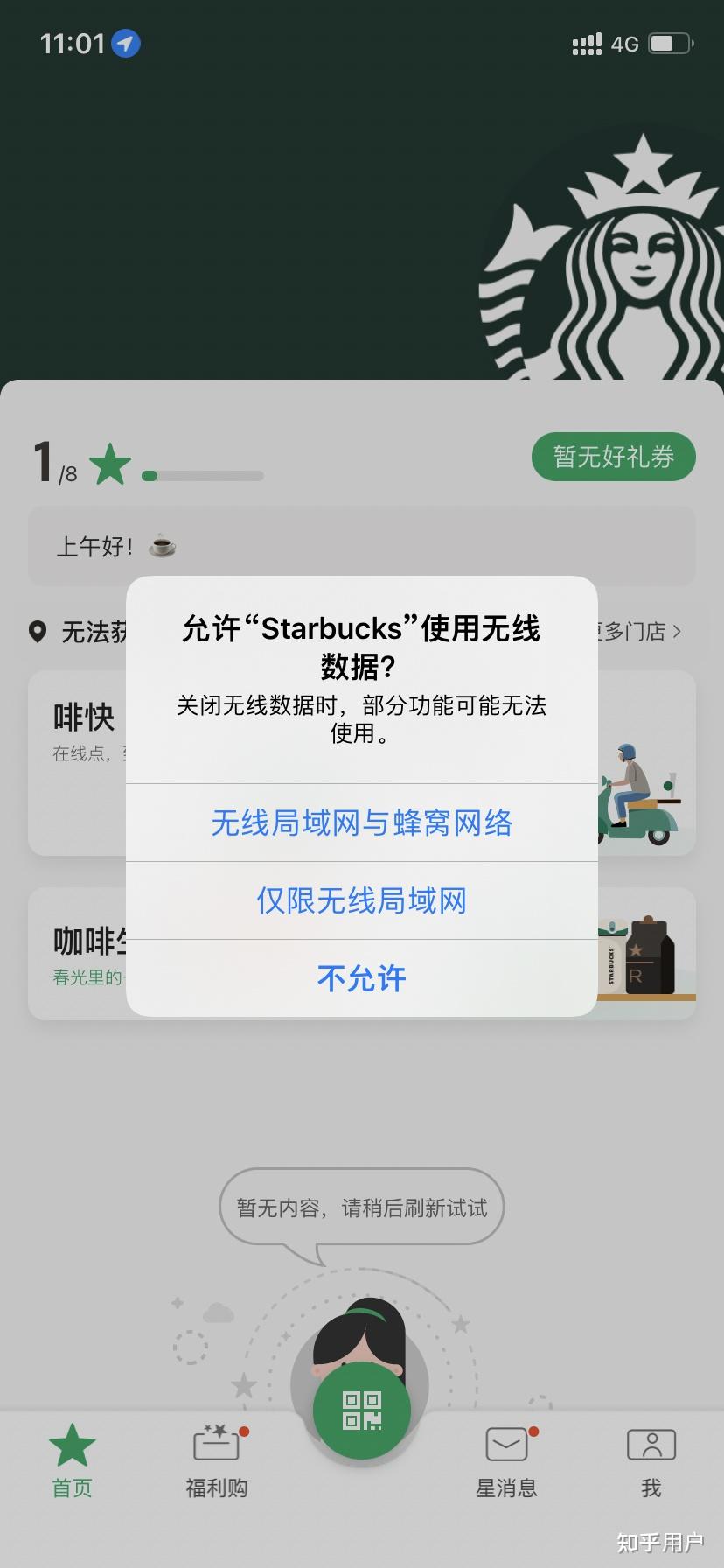Screen dimensions: 724x1568
Task: Select 仅限无线局域网 option
Action: [x=361, y=900]
